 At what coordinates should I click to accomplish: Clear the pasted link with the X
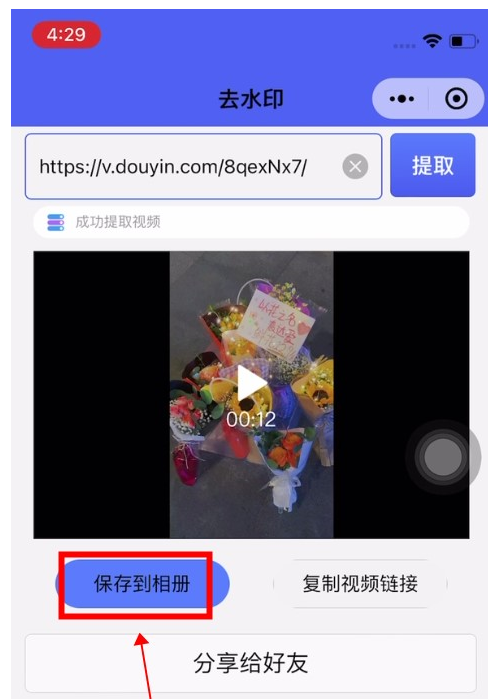pyautogui.click(x=355, y=166)
